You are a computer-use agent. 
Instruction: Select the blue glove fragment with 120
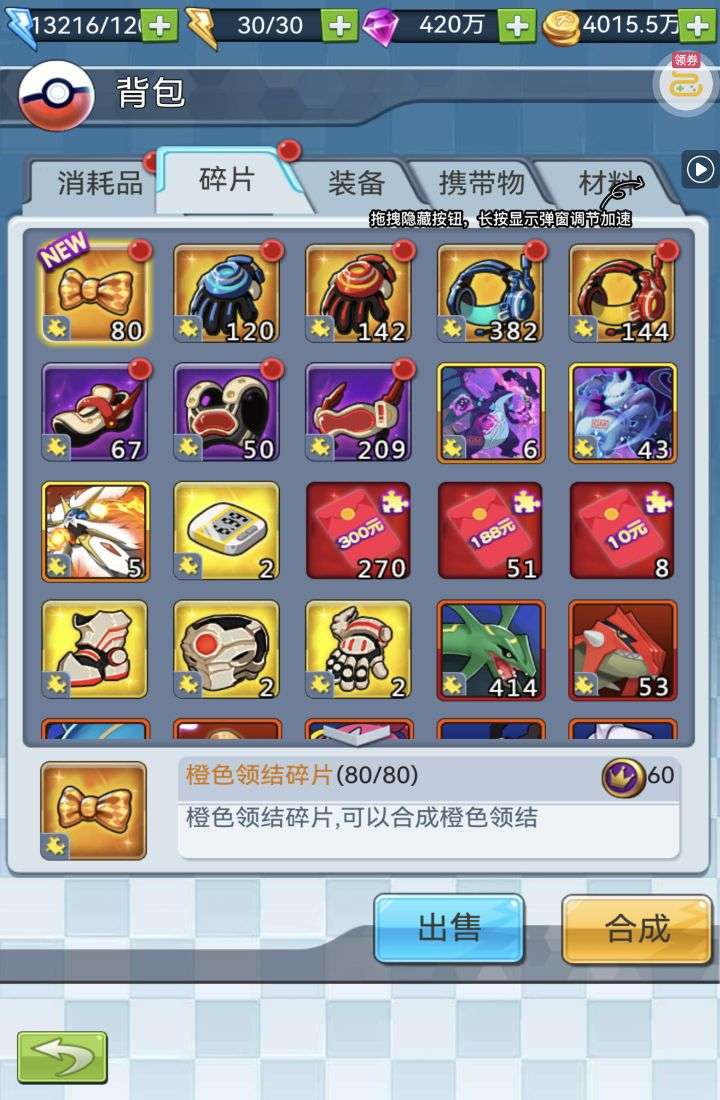click(226, 293)
